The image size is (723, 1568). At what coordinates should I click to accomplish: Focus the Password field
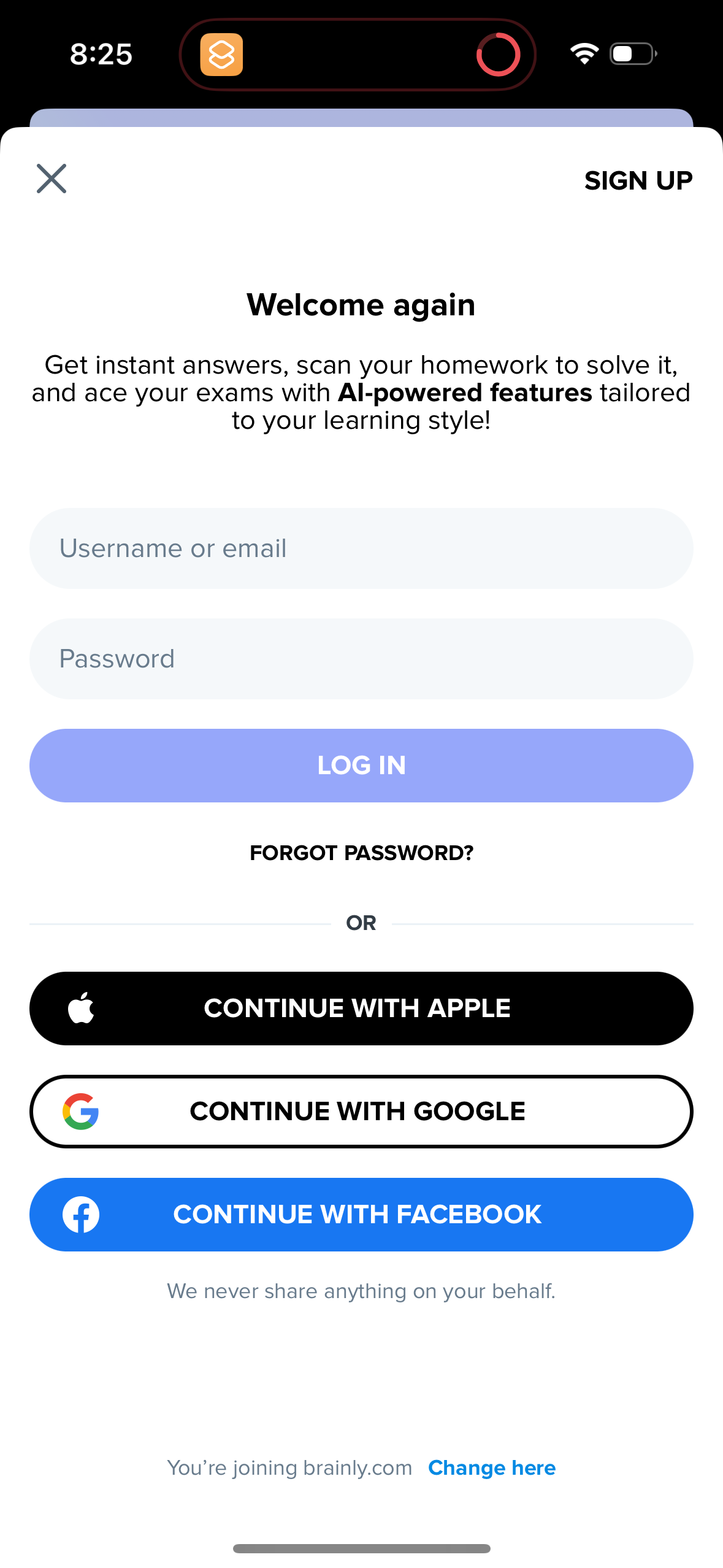pyautogui.click(x=361, y=658)
